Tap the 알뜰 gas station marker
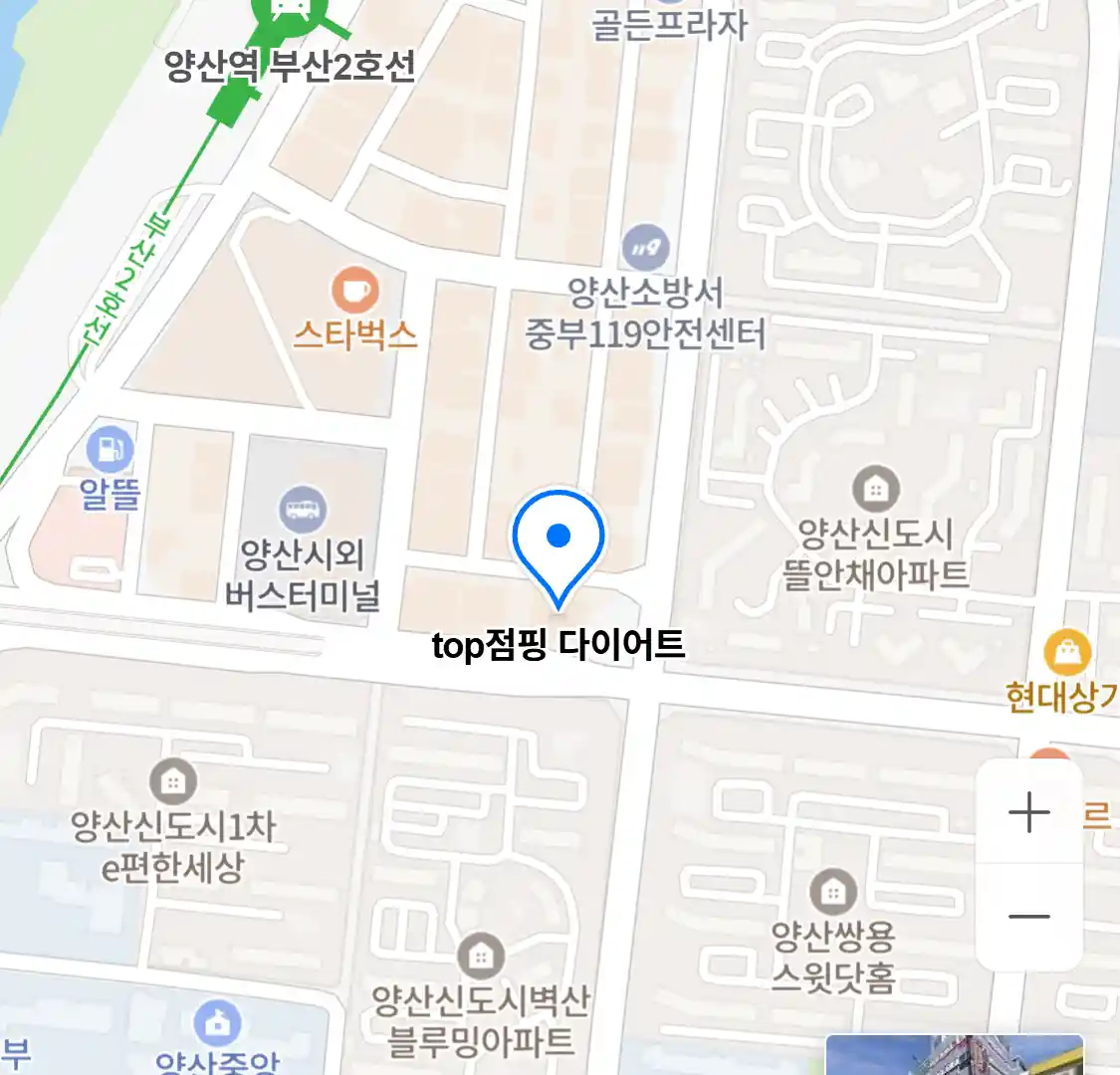Screen dimensions: 1120x1075 [x=110, y=450]
